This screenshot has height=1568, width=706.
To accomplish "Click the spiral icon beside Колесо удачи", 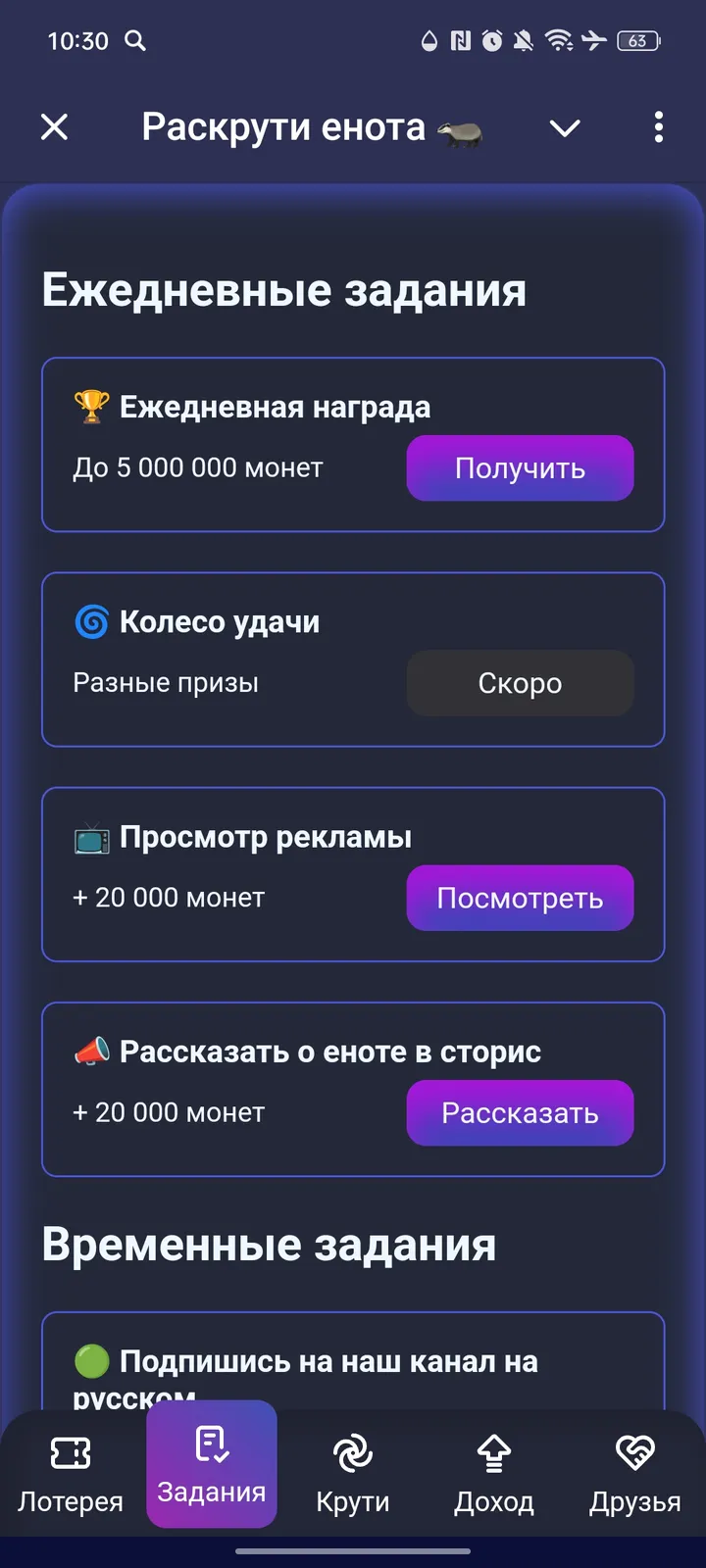I will [89, 620].
